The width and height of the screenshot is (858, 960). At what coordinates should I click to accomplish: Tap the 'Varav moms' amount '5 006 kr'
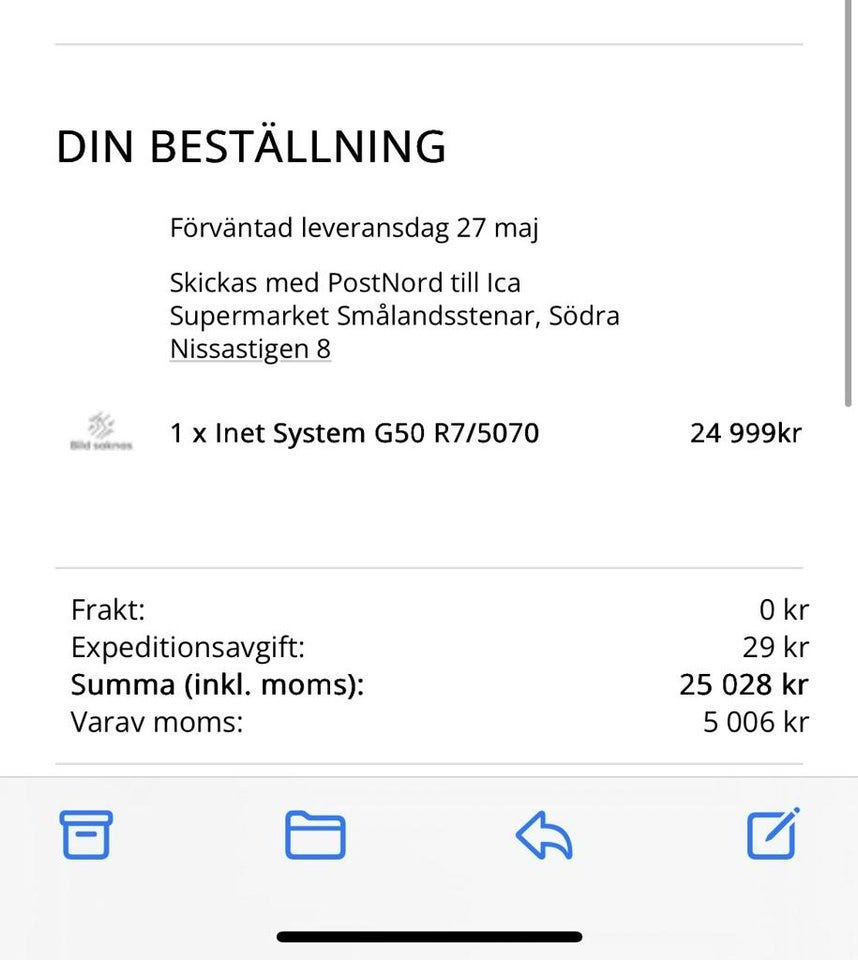756,721
